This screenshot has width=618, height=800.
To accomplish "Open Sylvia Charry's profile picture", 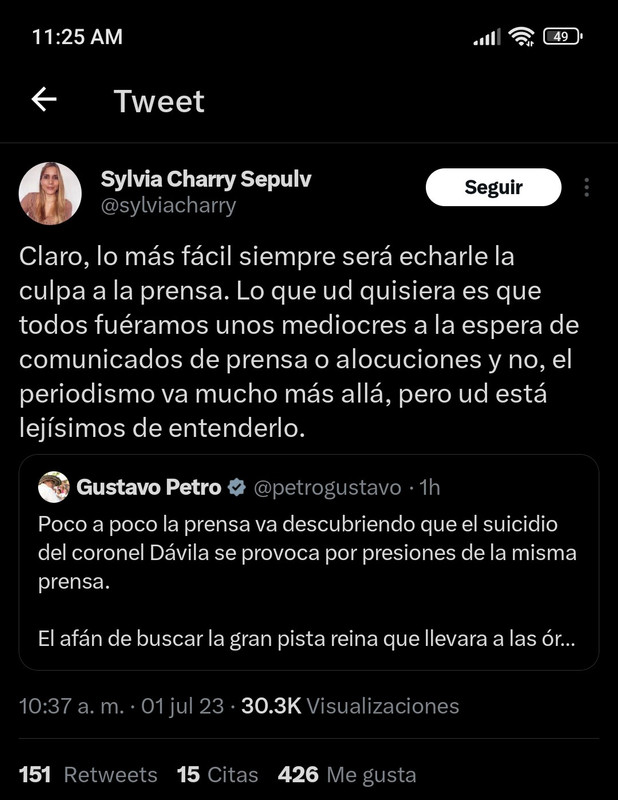I will [x=50, y=193].
